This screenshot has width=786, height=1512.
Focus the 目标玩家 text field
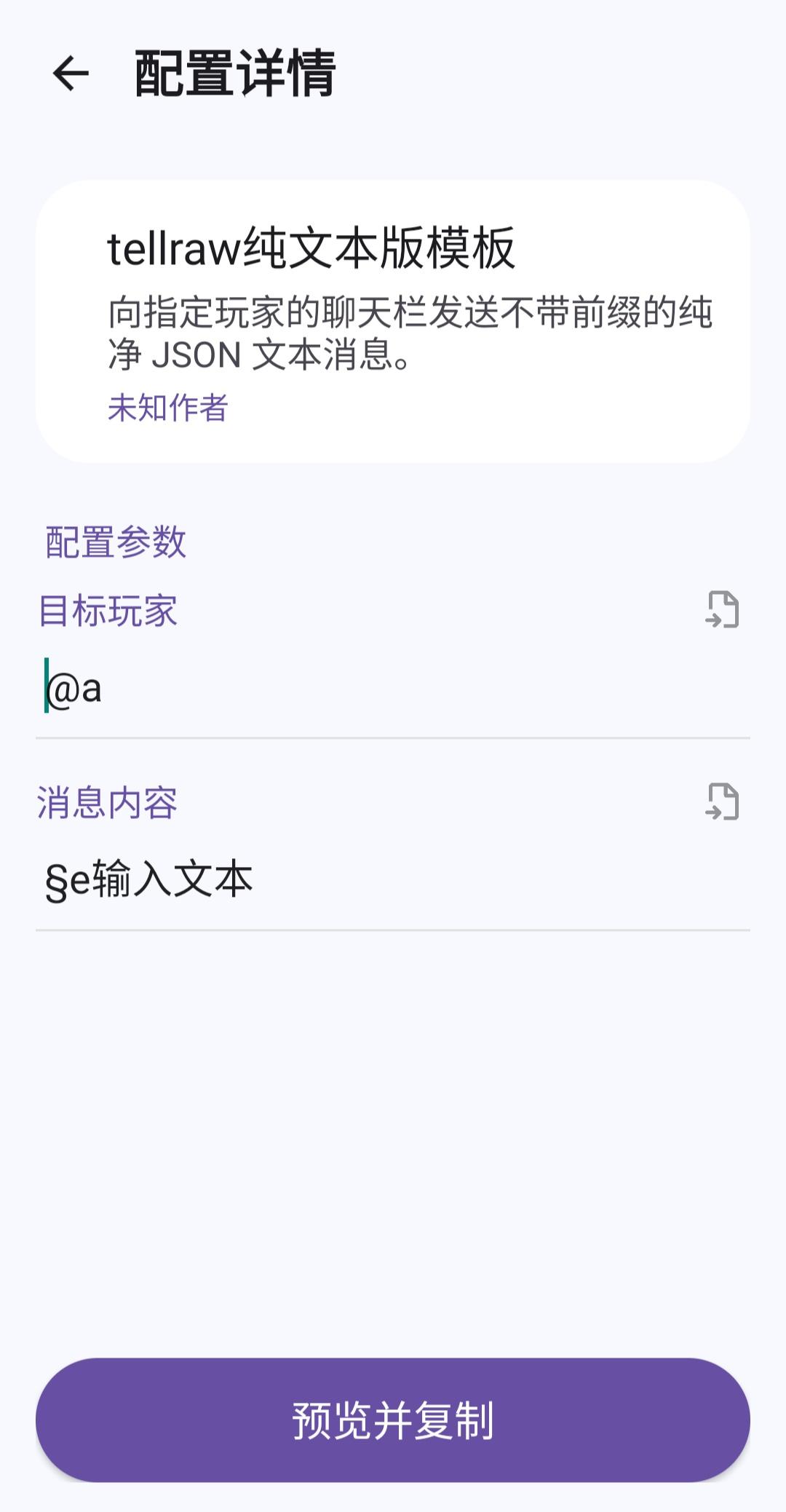(393, 689)
